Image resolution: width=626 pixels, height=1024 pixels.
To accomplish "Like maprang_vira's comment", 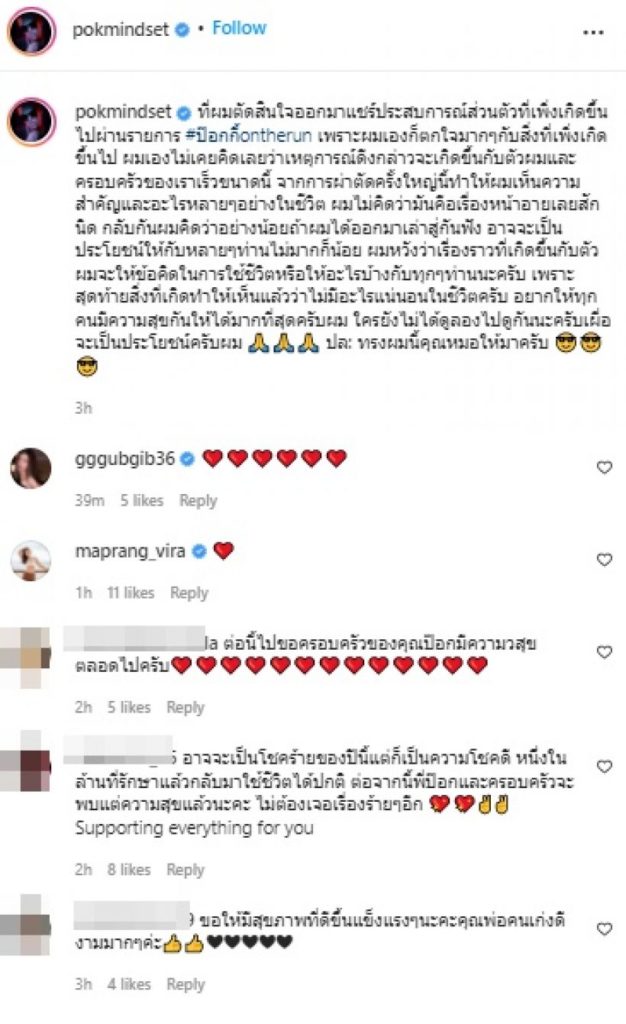I will (x=604, y=559).
